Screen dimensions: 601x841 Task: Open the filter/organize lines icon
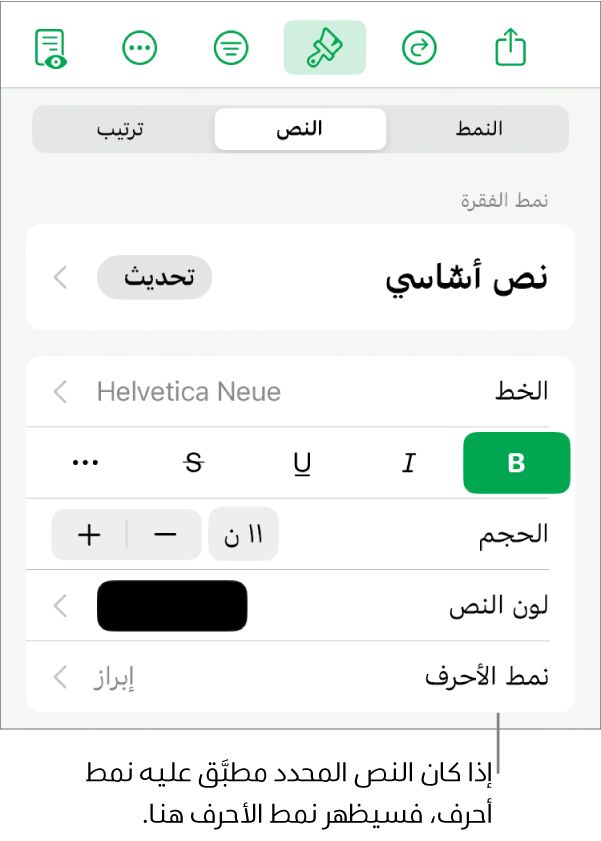click(x=232, y=48)
